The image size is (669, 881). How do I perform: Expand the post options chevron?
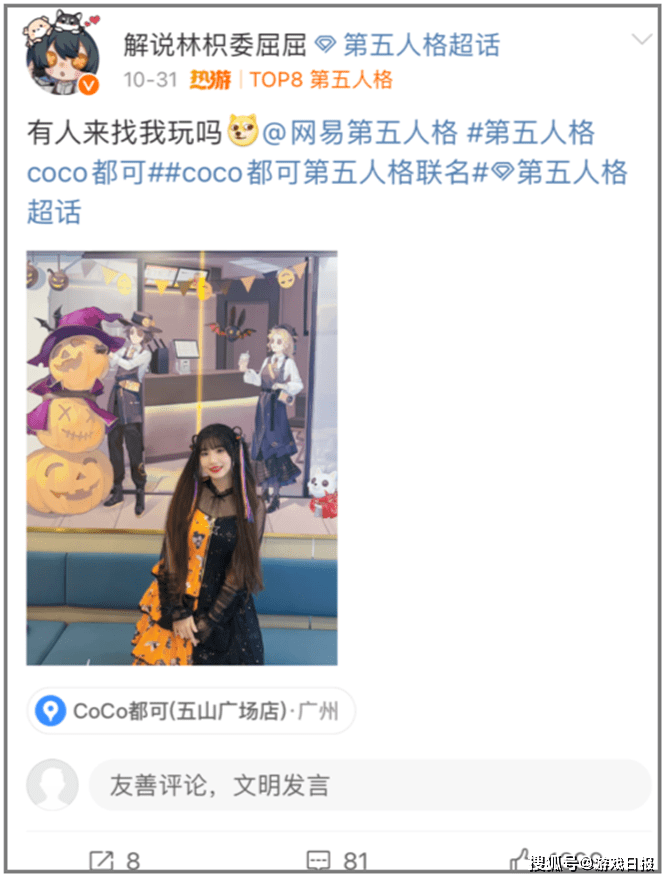click(x=643, y=41)
